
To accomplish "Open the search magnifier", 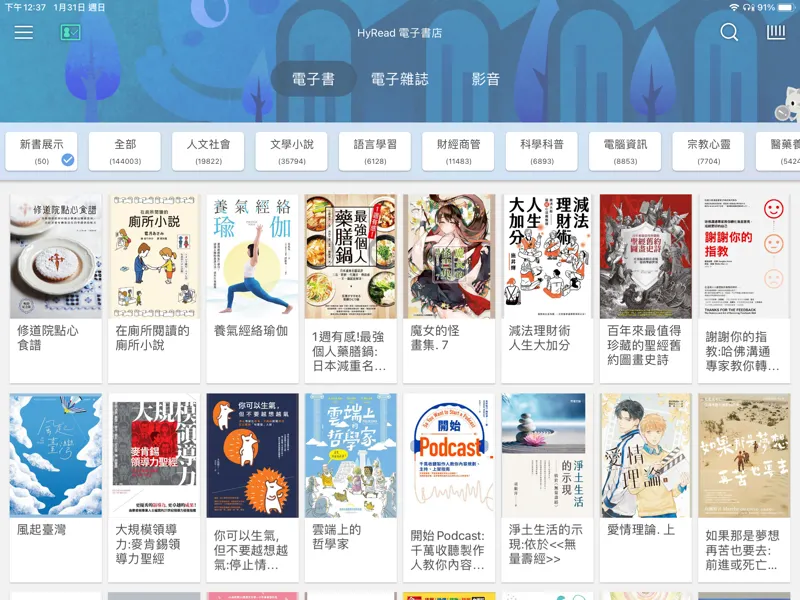I will tap(729, 33).
